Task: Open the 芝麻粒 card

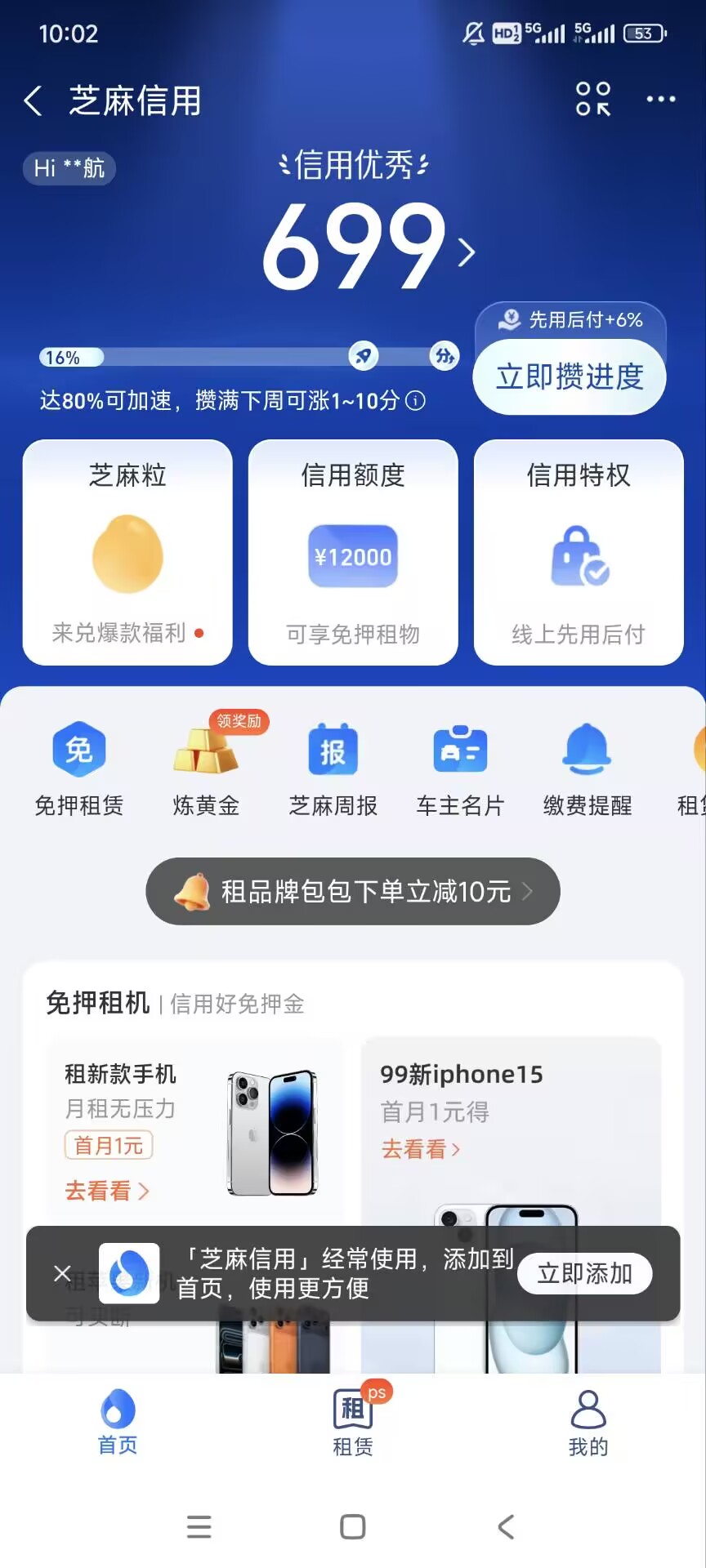Action: 127,552
